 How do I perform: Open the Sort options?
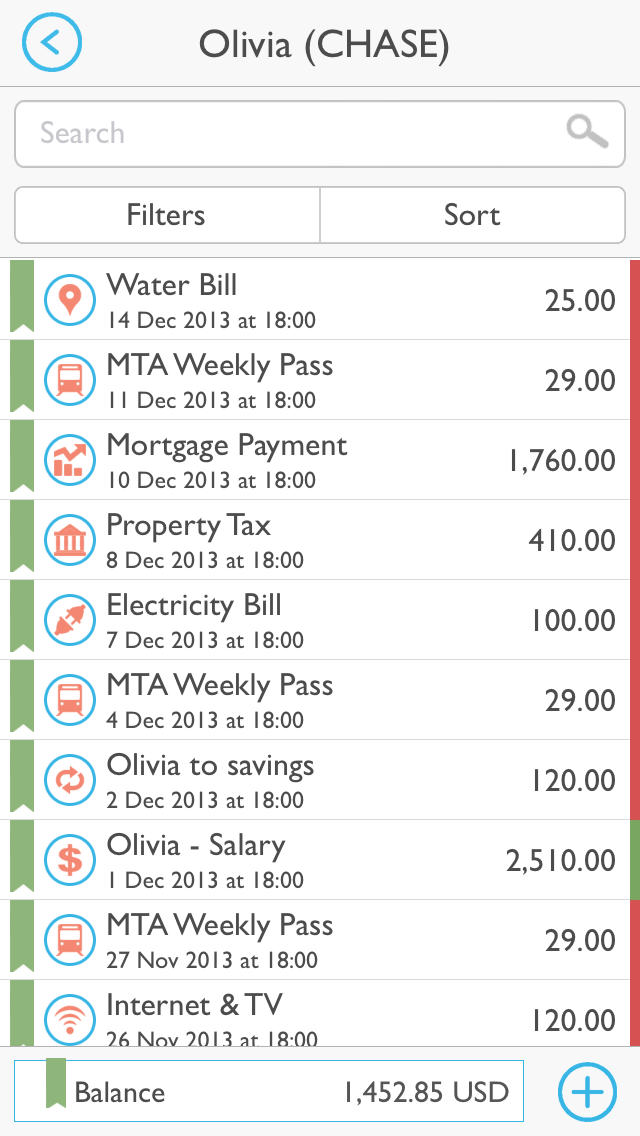473,215
